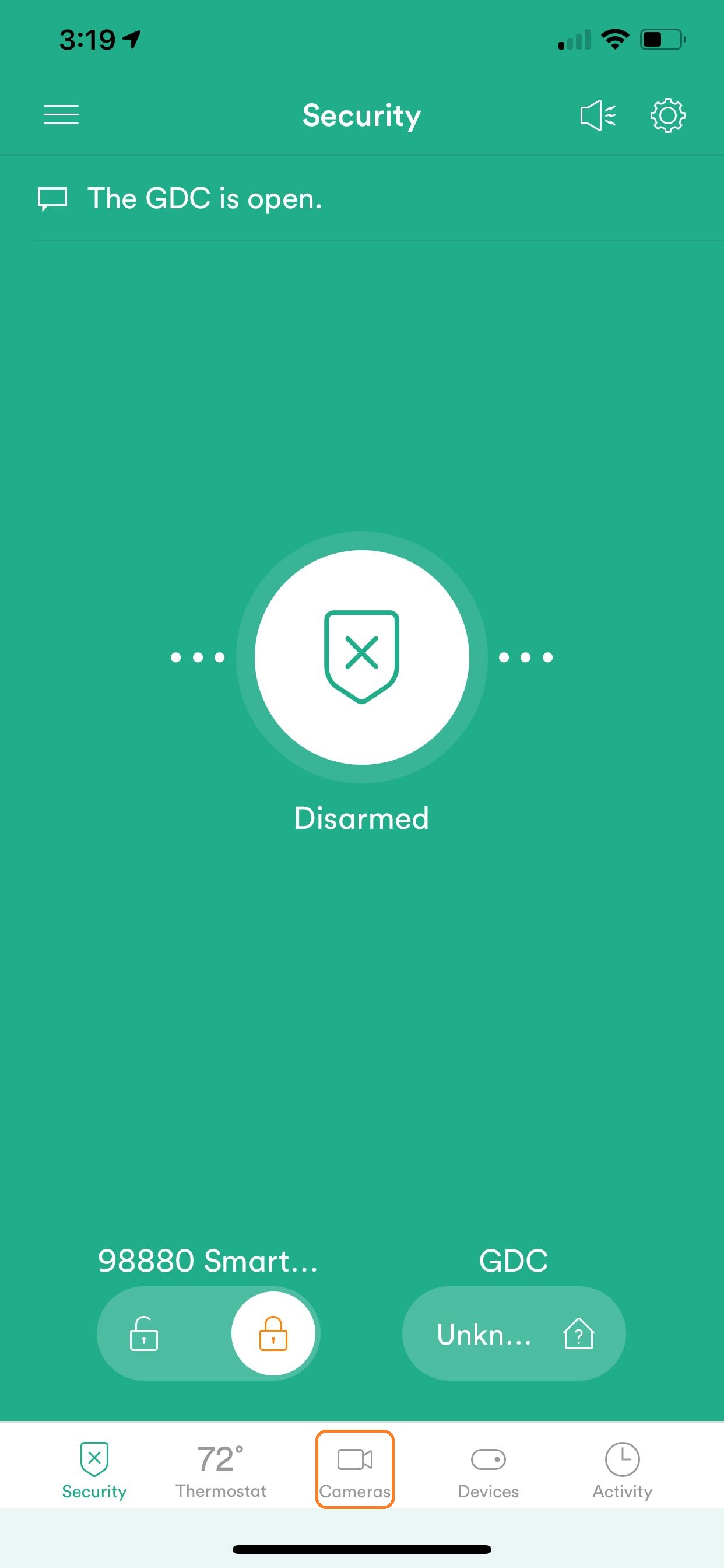724x1568 pixels.
Task: View the Activity tab
Action: [x=622, y=1471]
